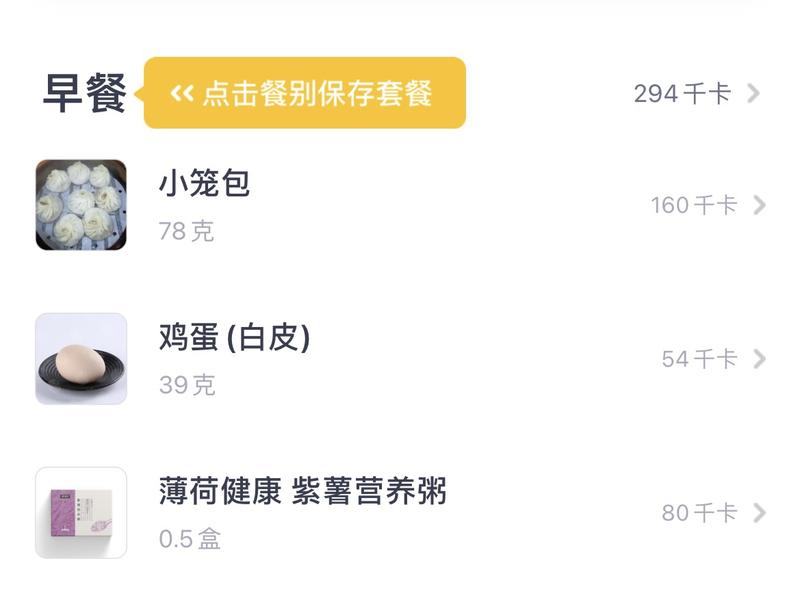Tap the 早餐 header to save as set
Viewport: 800px width, 600px height.
[x=84, y=94]
